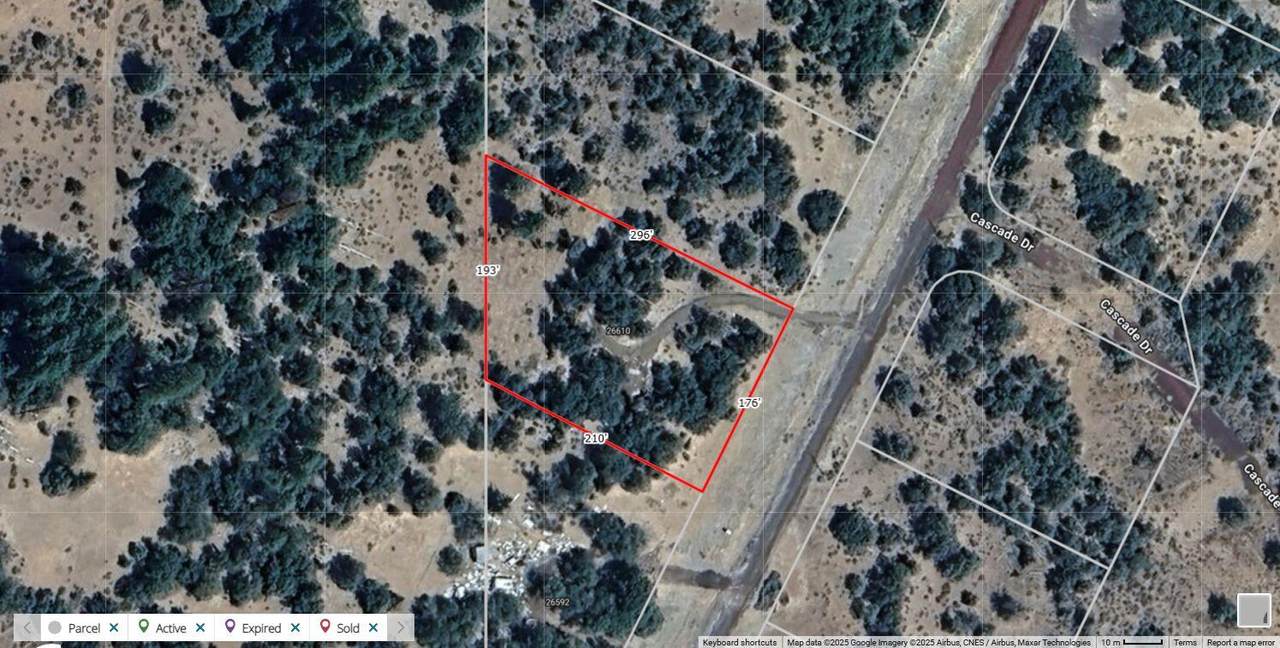Show previous legend items with left arrow

coord(27,628)
